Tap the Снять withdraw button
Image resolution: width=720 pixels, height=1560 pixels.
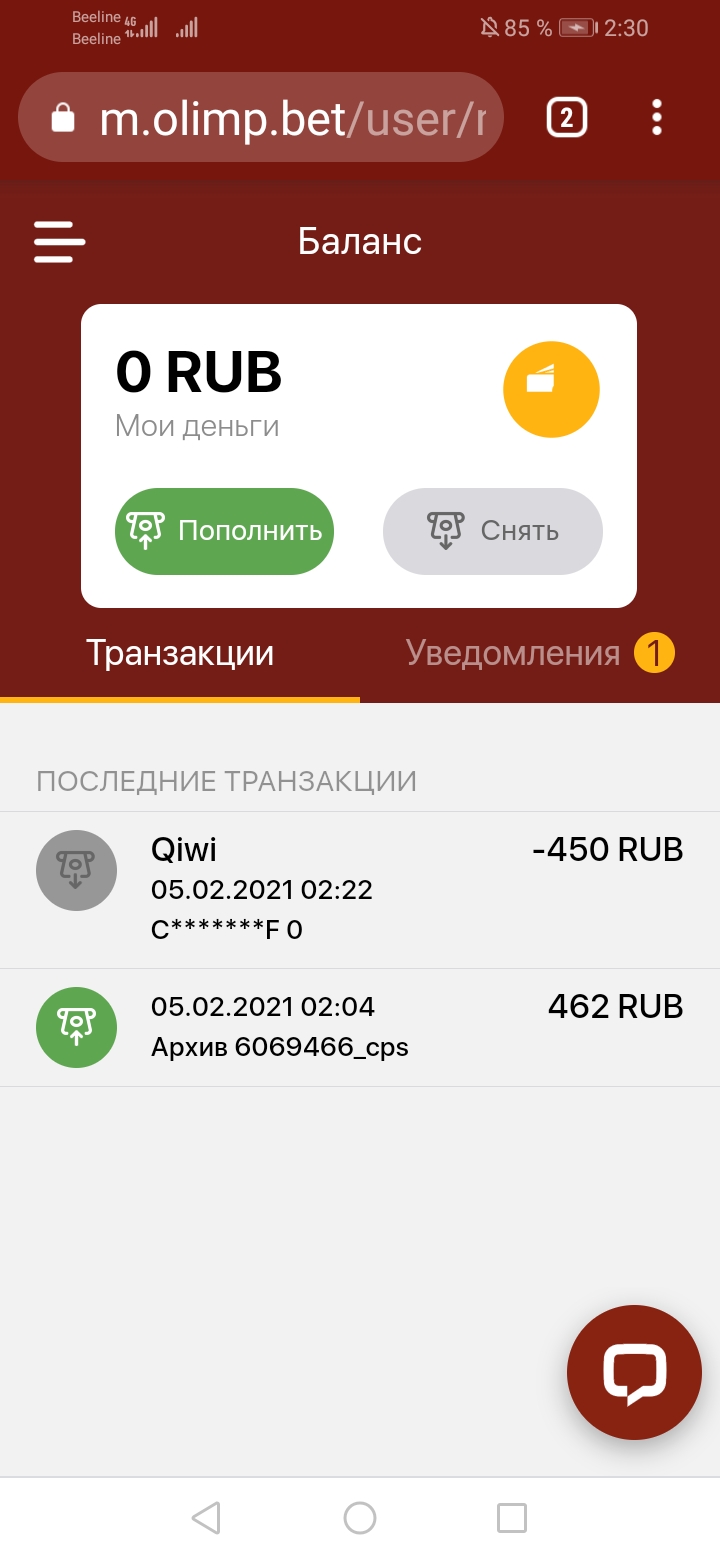(x=492, y=531)
